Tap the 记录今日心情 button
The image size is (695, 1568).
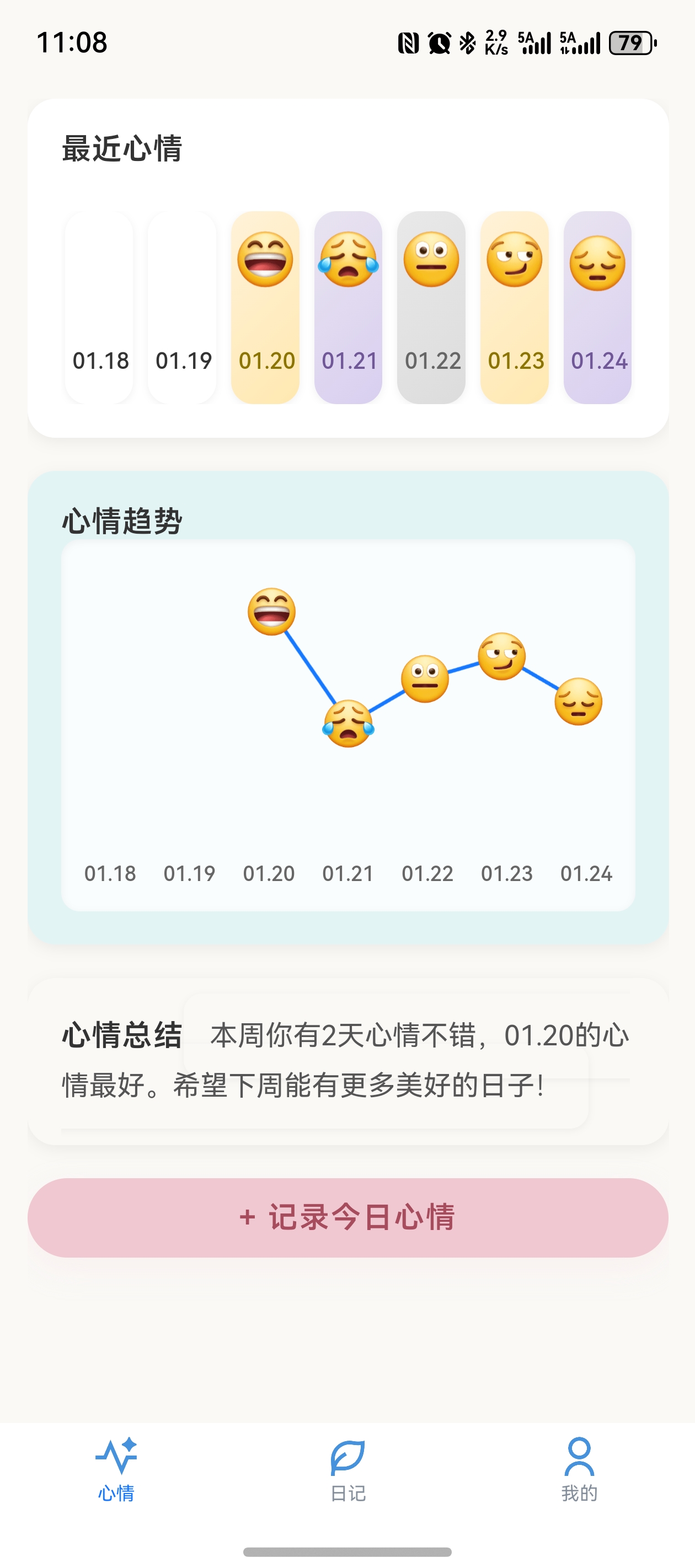(347, 1218)
